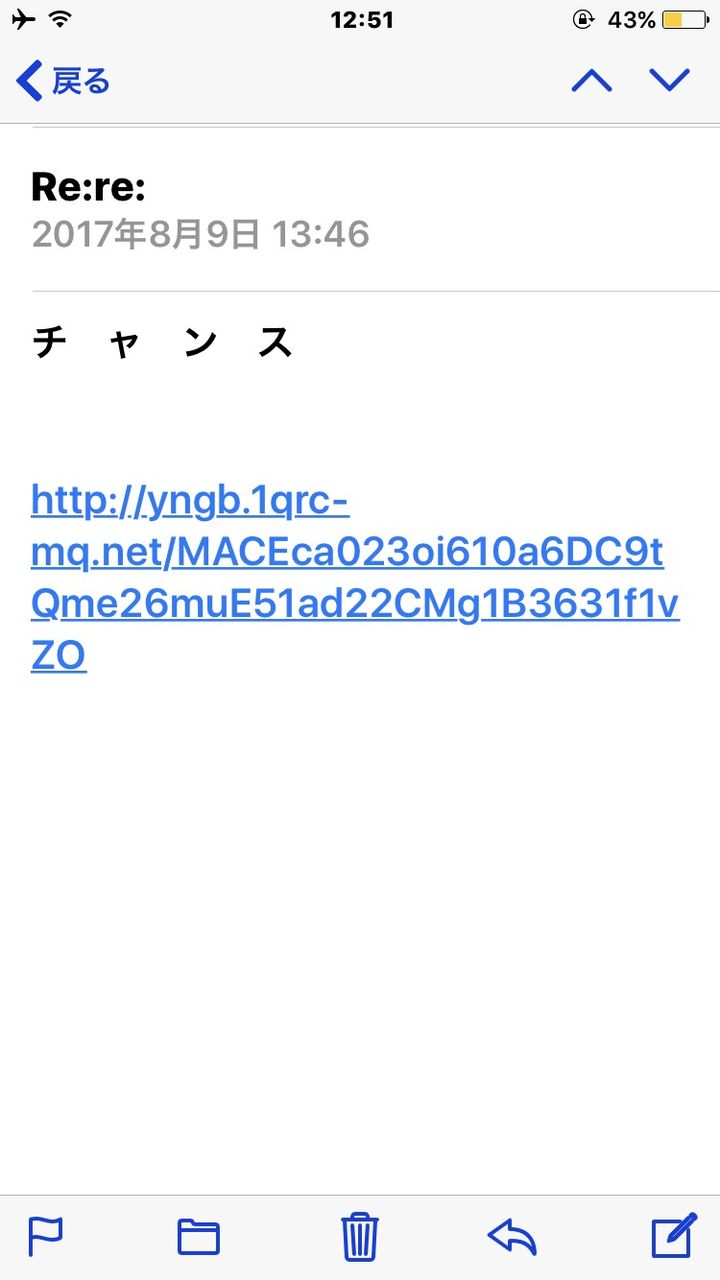The height and width of the screenshot is (1280, 720).
Task: Go to the next message with the down arrow
Action: pos(670,81)
